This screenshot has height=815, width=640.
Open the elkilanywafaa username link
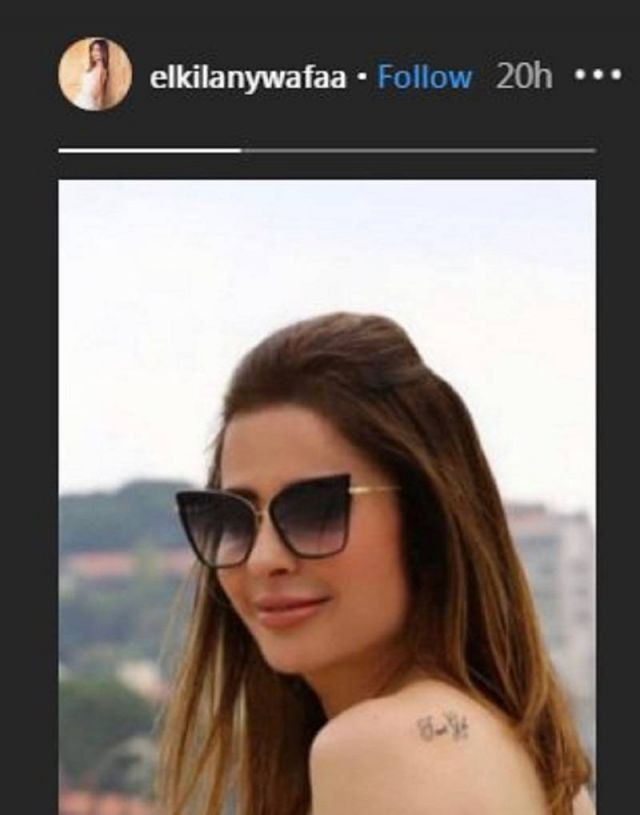pyautogui.click(x=248, y=78)
